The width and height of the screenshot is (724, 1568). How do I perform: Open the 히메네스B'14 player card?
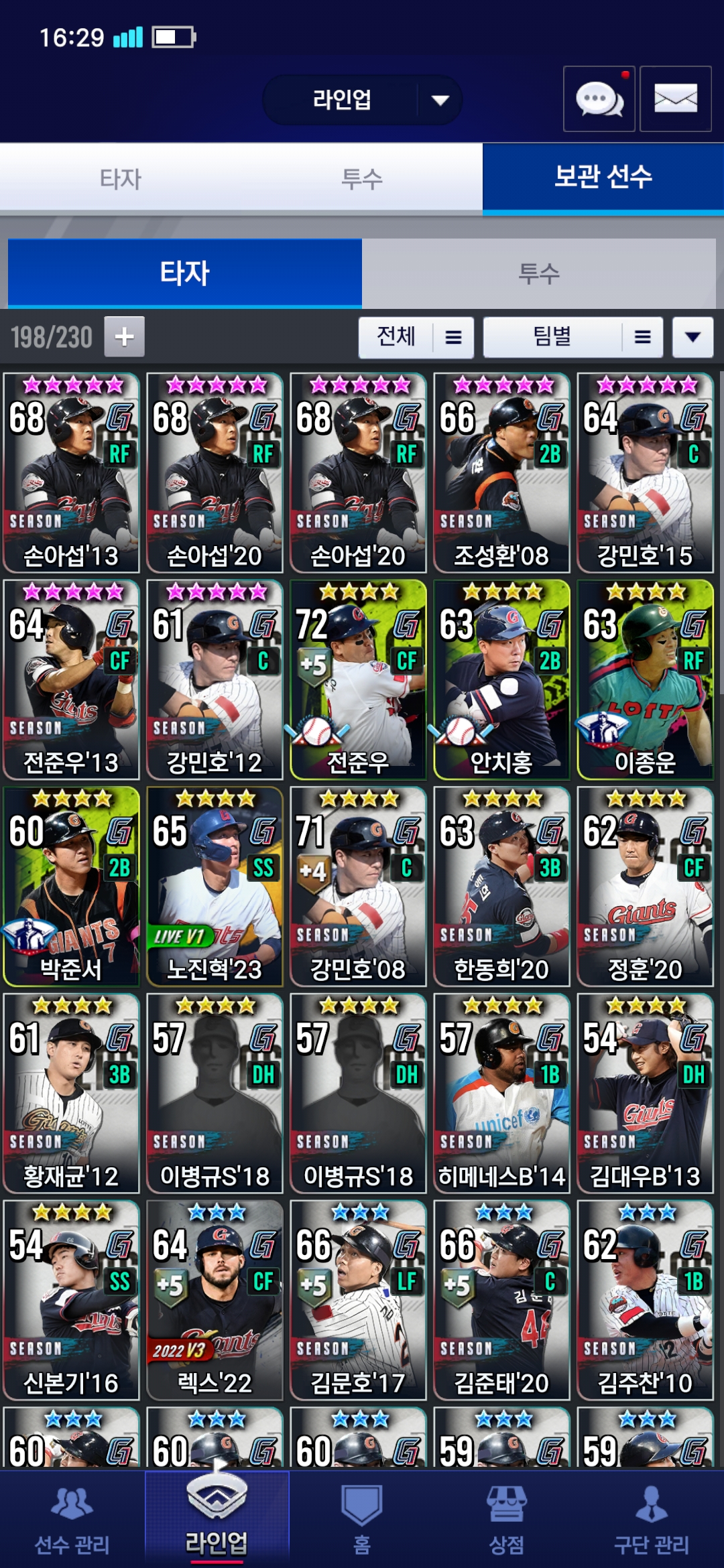pyautogui.click(x=502, y=1094)
